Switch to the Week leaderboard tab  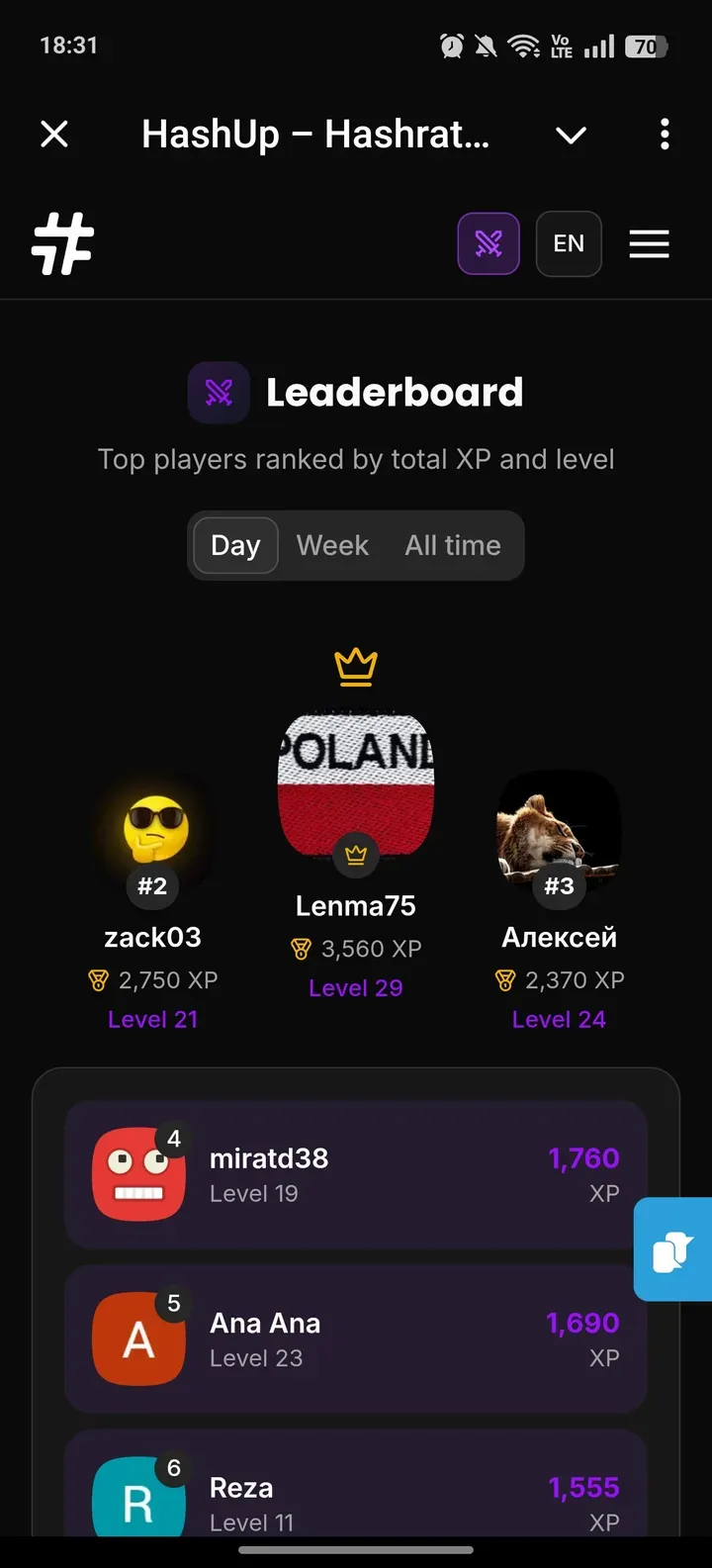coord(332,545)
